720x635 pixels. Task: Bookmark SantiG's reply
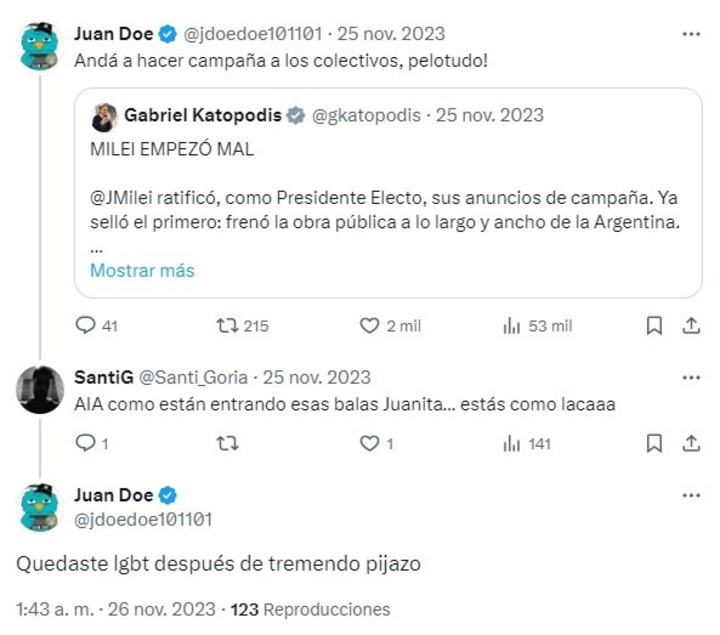pyautogui.click(x=654, y=443)
